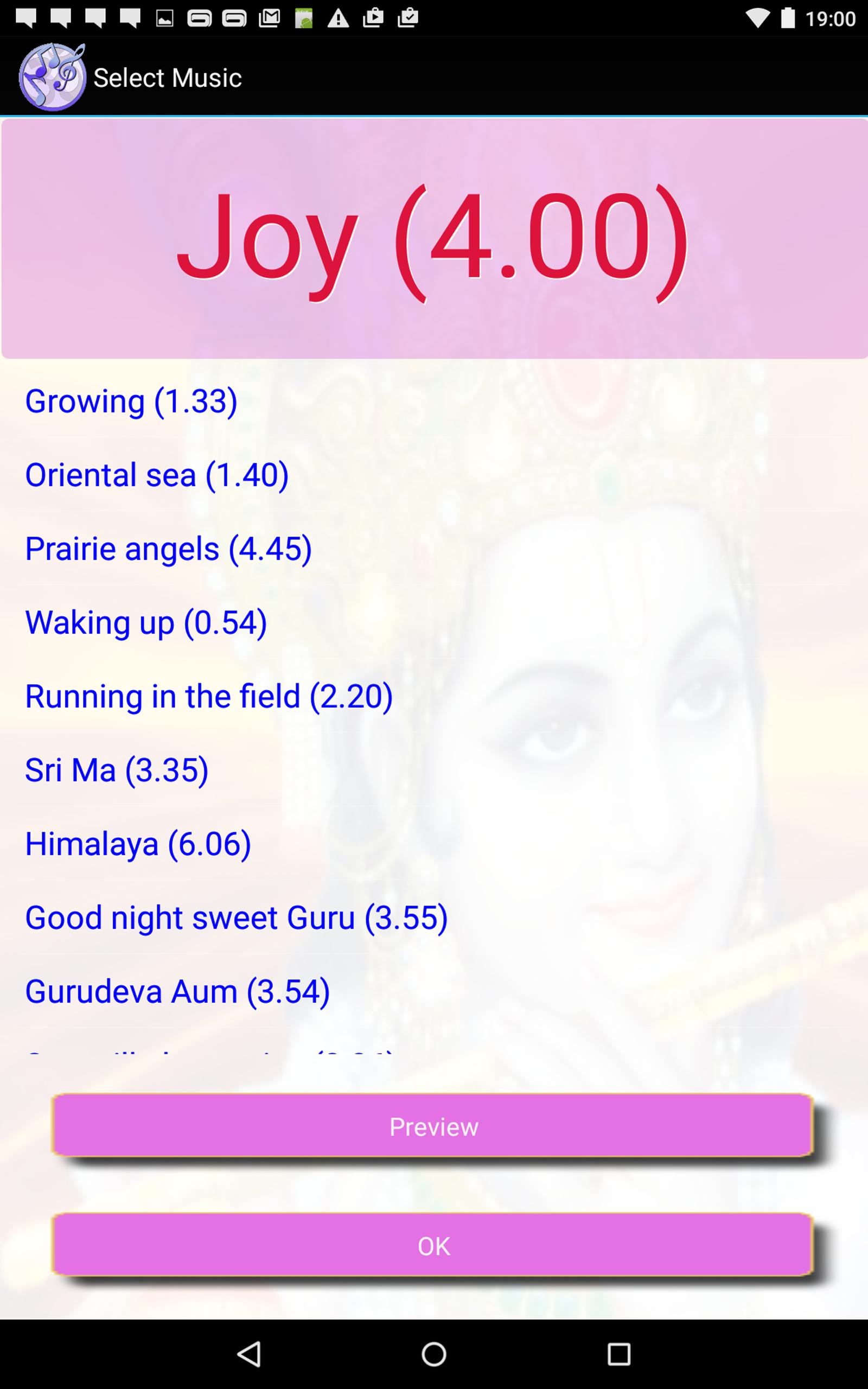Pick the Prairie angels (4.45) track

[x=168, y=549]
